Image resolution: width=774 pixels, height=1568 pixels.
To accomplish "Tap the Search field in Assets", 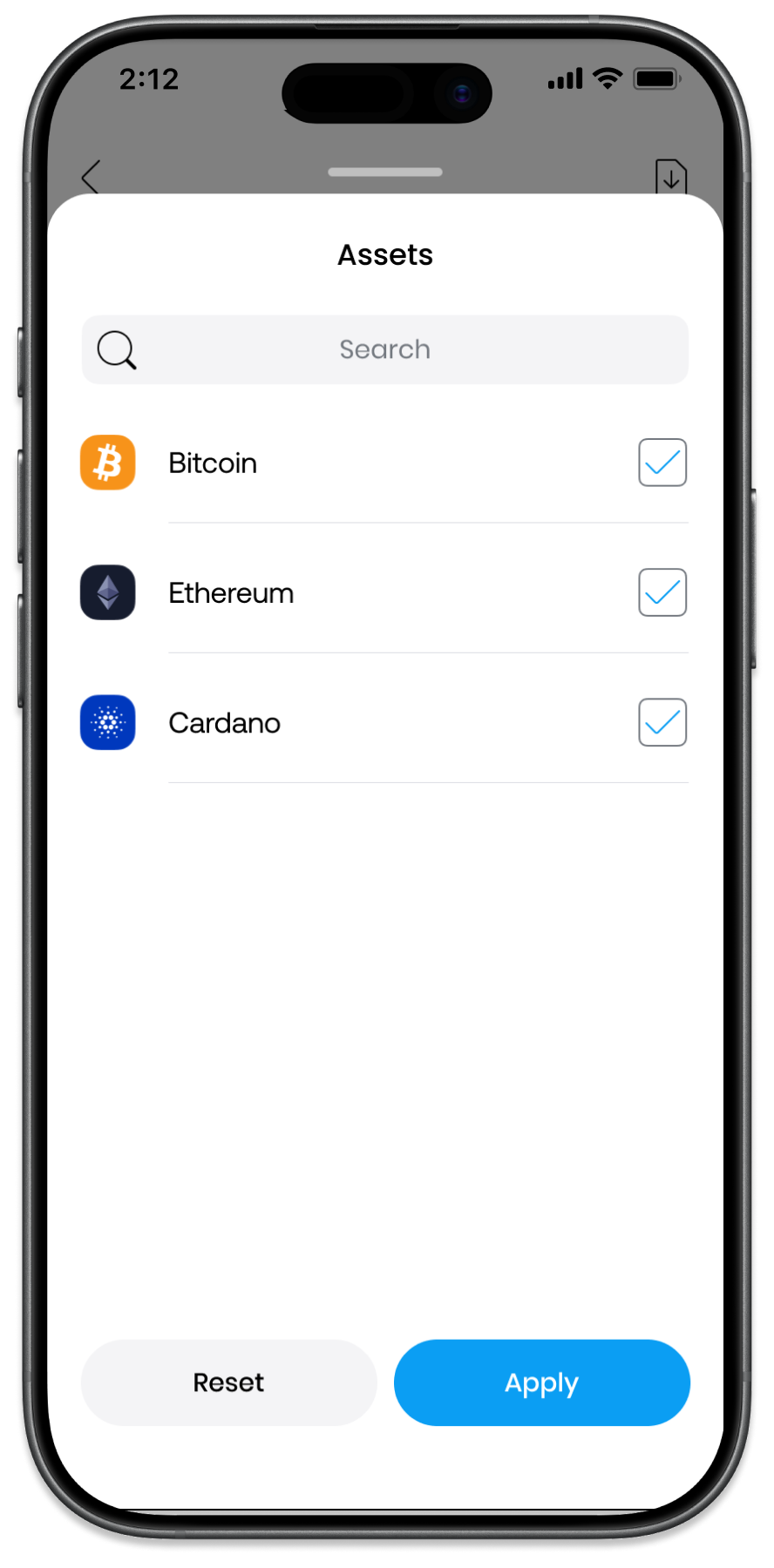I will coord(384,349).
